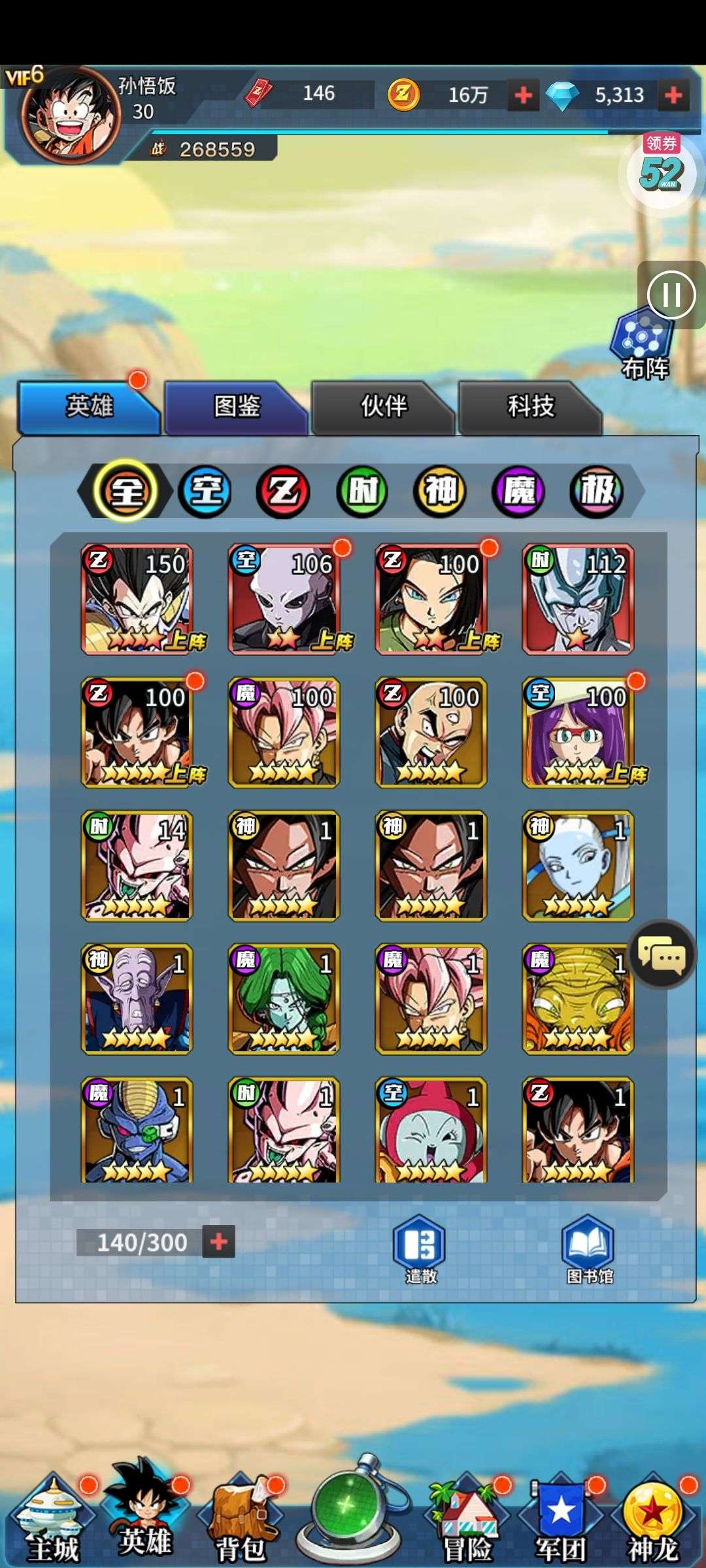Open the level 150 hero card

click(137, 599)
